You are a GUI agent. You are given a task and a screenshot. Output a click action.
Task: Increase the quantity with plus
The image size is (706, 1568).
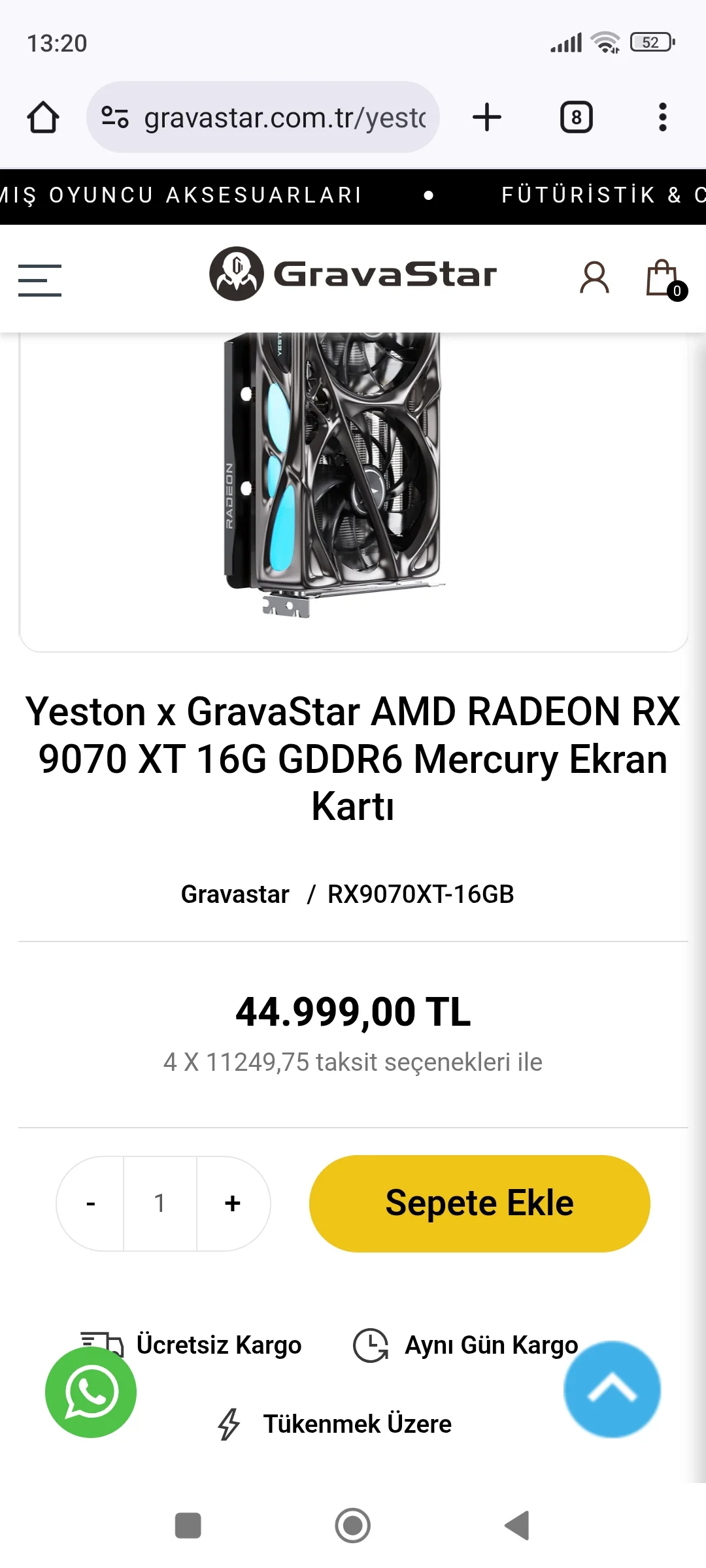tap(233, 1203)
